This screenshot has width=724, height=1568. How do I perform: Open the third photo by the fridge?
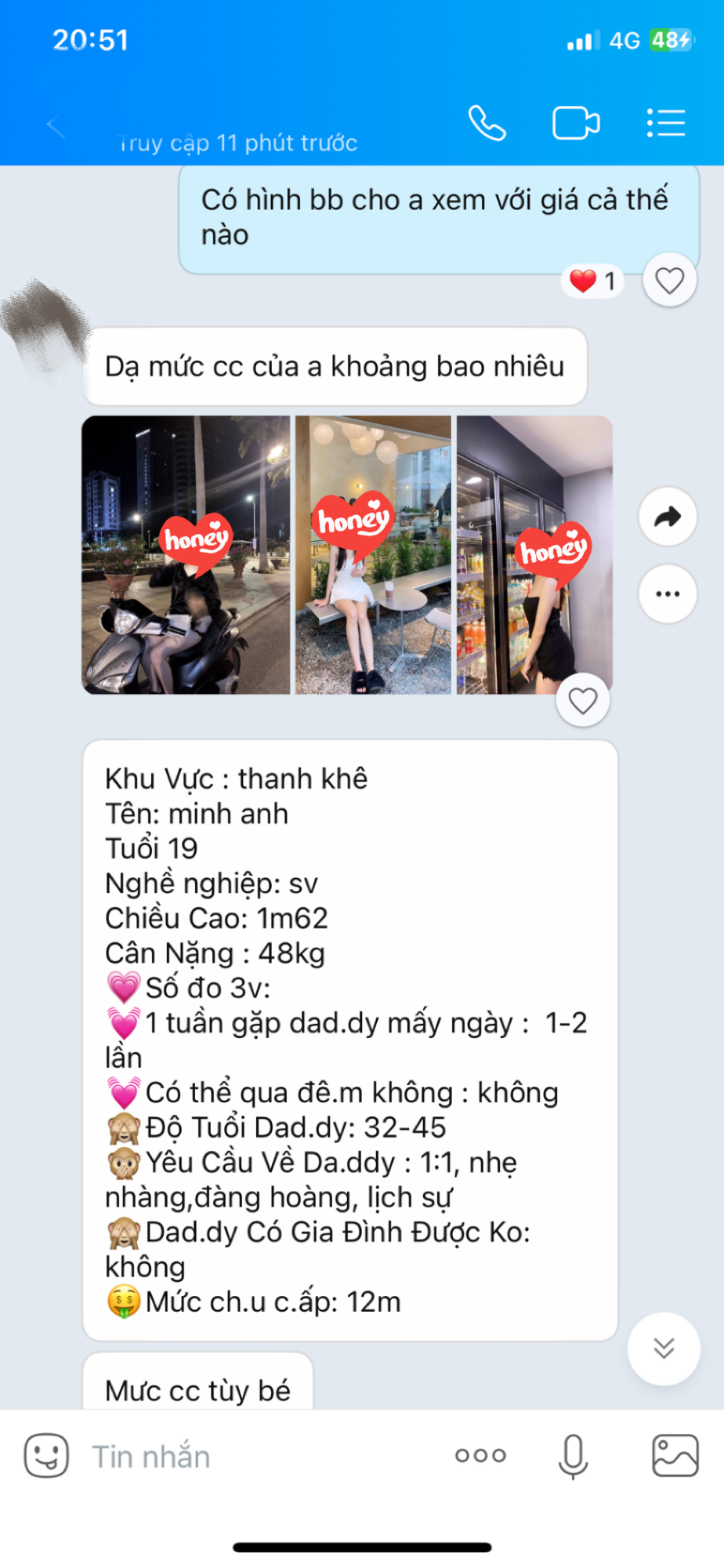pos(534,555)
